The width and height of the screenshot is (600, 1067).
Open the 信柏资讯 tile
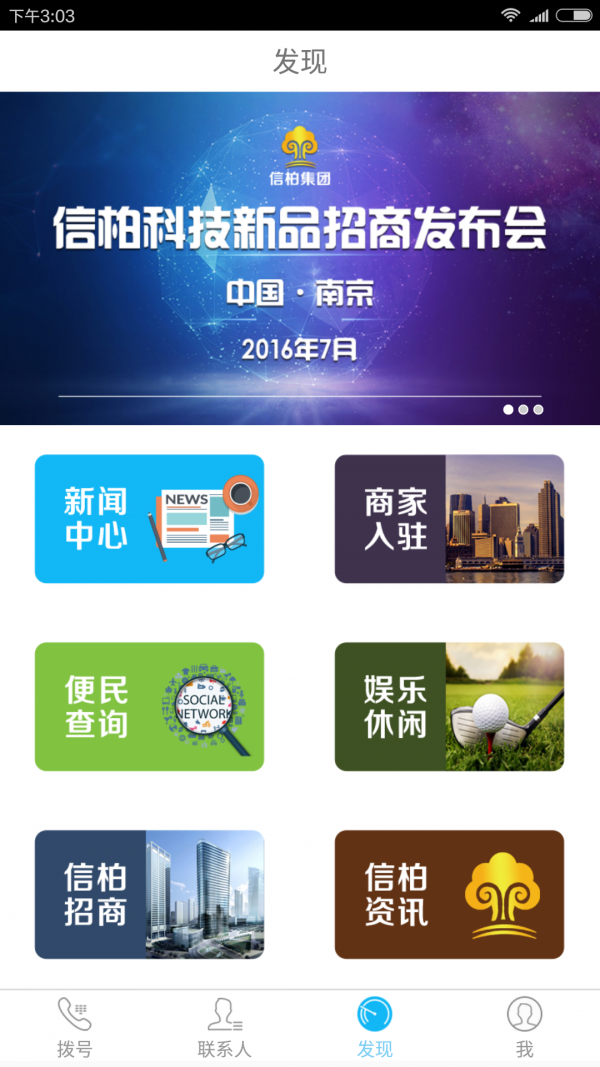[449, 895]
